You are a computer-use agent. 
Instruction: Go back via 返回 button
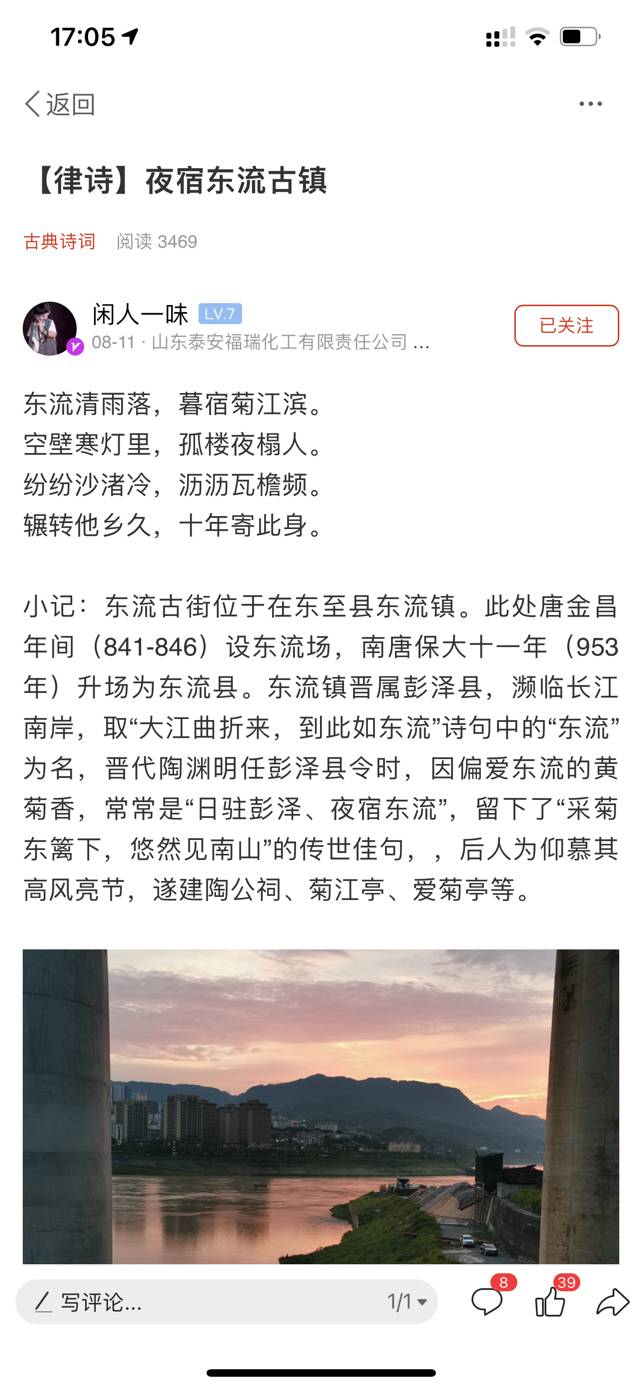(x=60, y=104)
